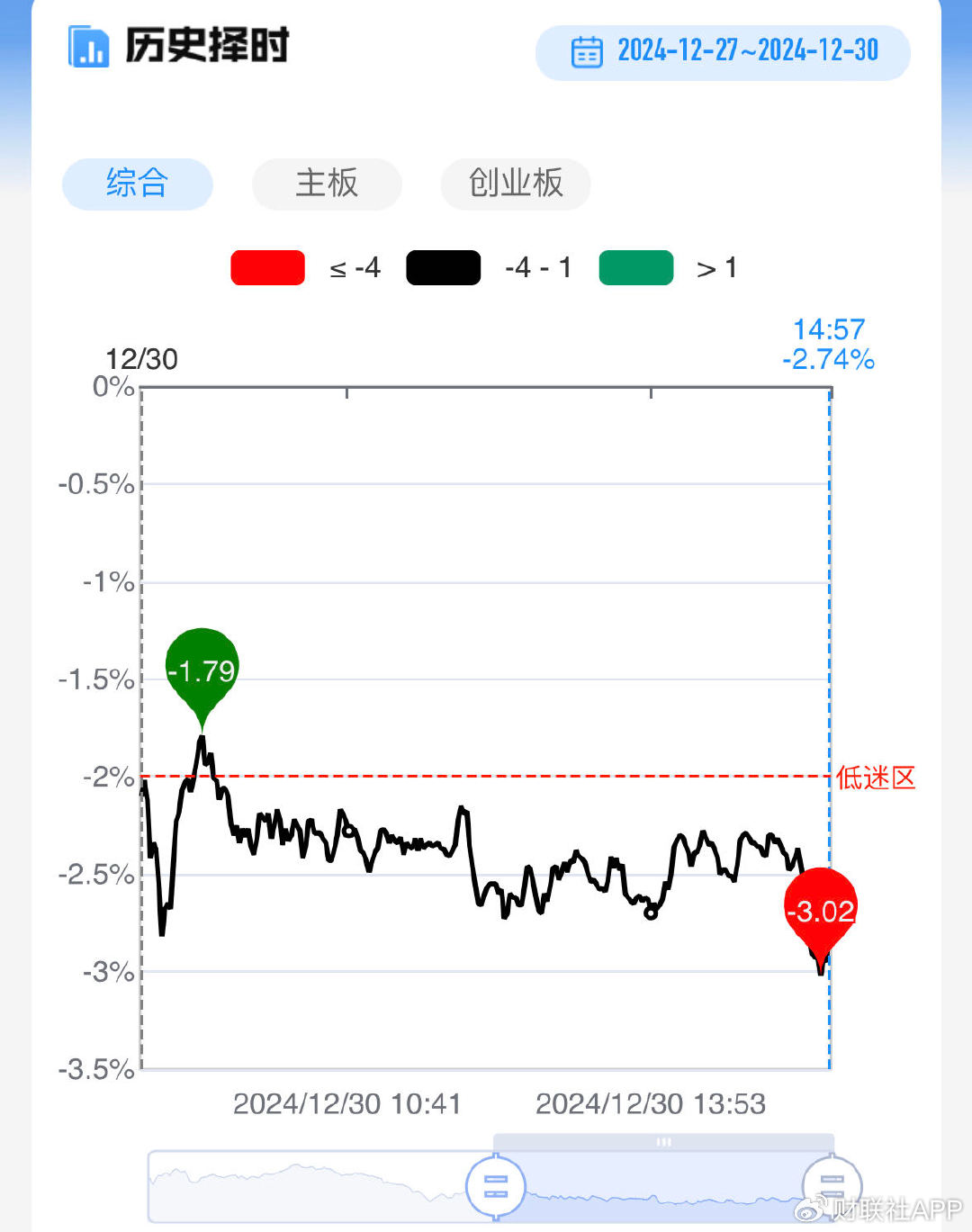This screenshot has width=972, height=1232.
Task: Toggle the green > 1 legend item
Action: coord(635,267)
